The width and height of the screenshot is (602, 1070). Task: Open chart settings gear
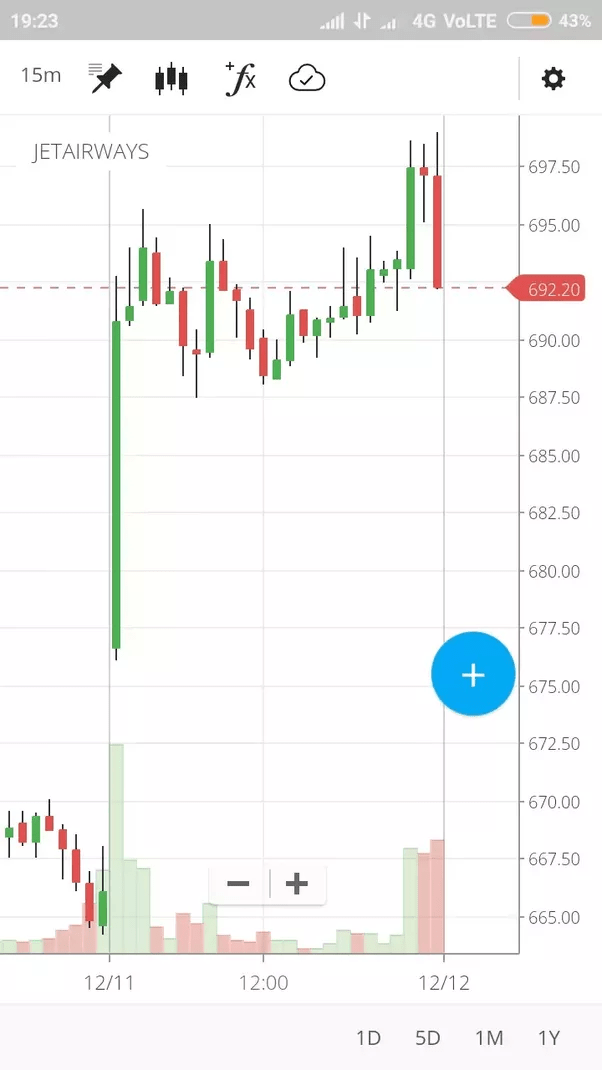pos(553,79)
